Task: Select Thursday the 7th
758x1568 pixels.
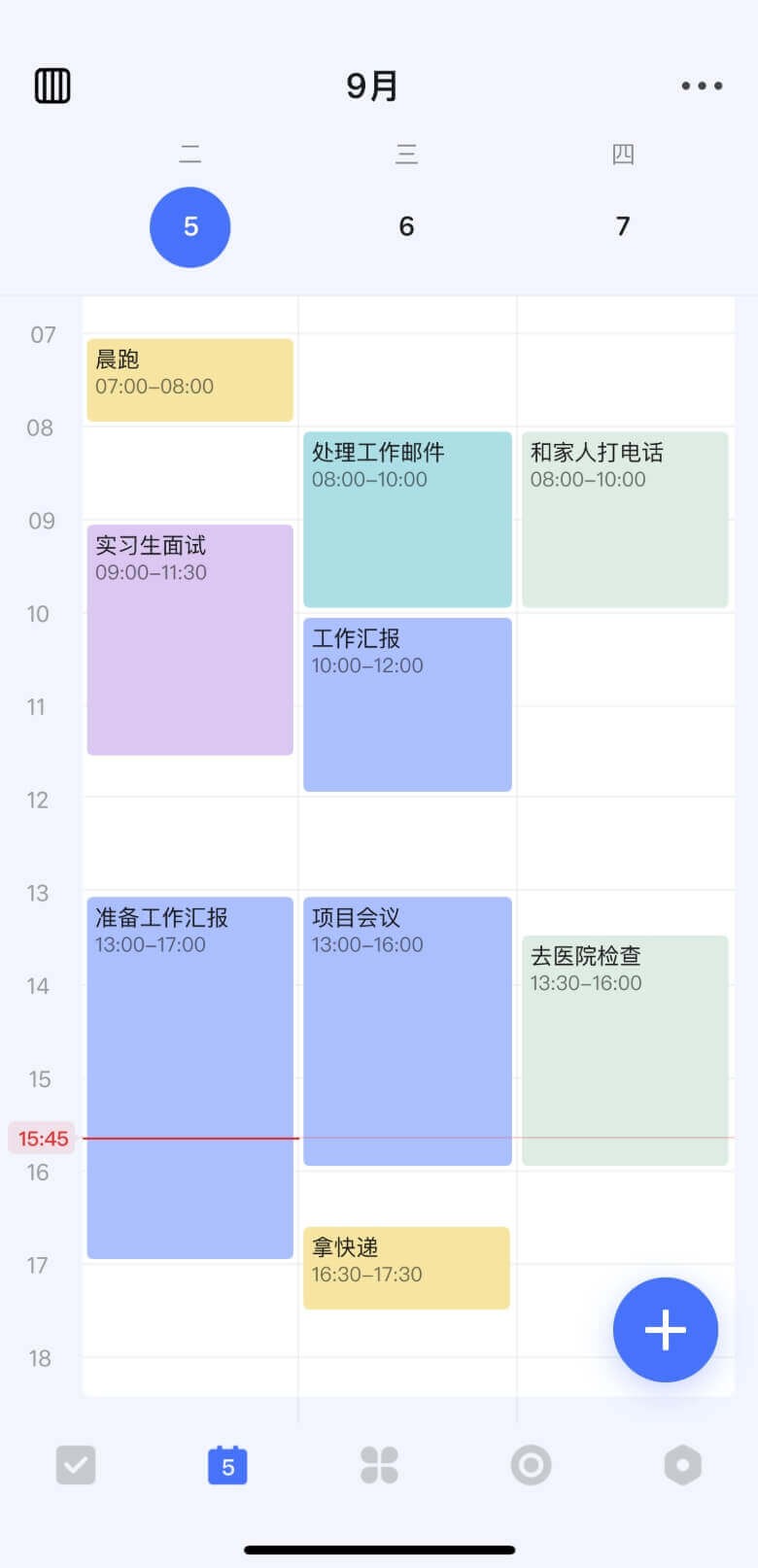Action: tap(623, 226)
